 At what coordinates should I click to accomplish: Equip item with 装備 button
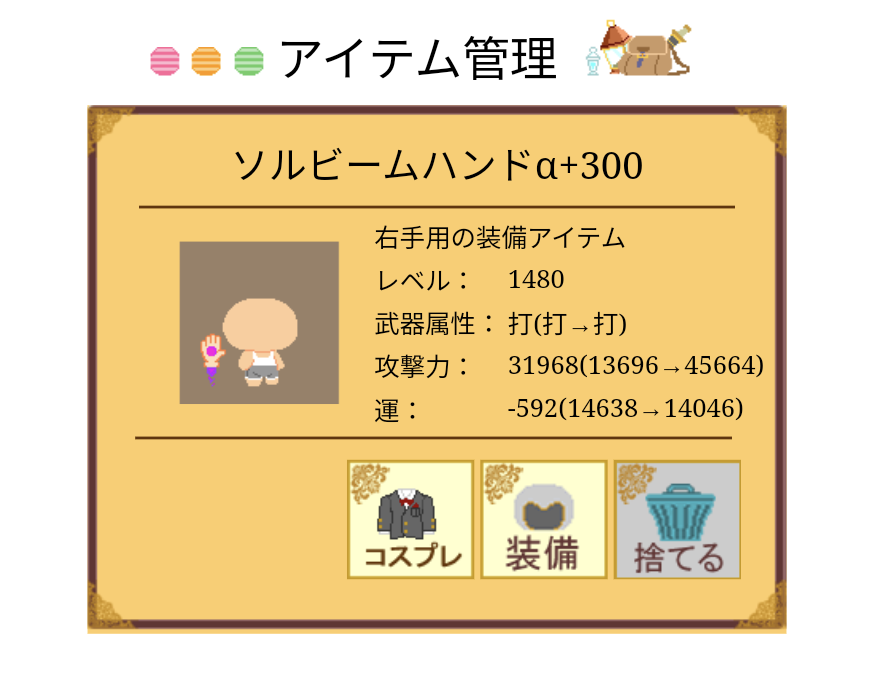543,519
